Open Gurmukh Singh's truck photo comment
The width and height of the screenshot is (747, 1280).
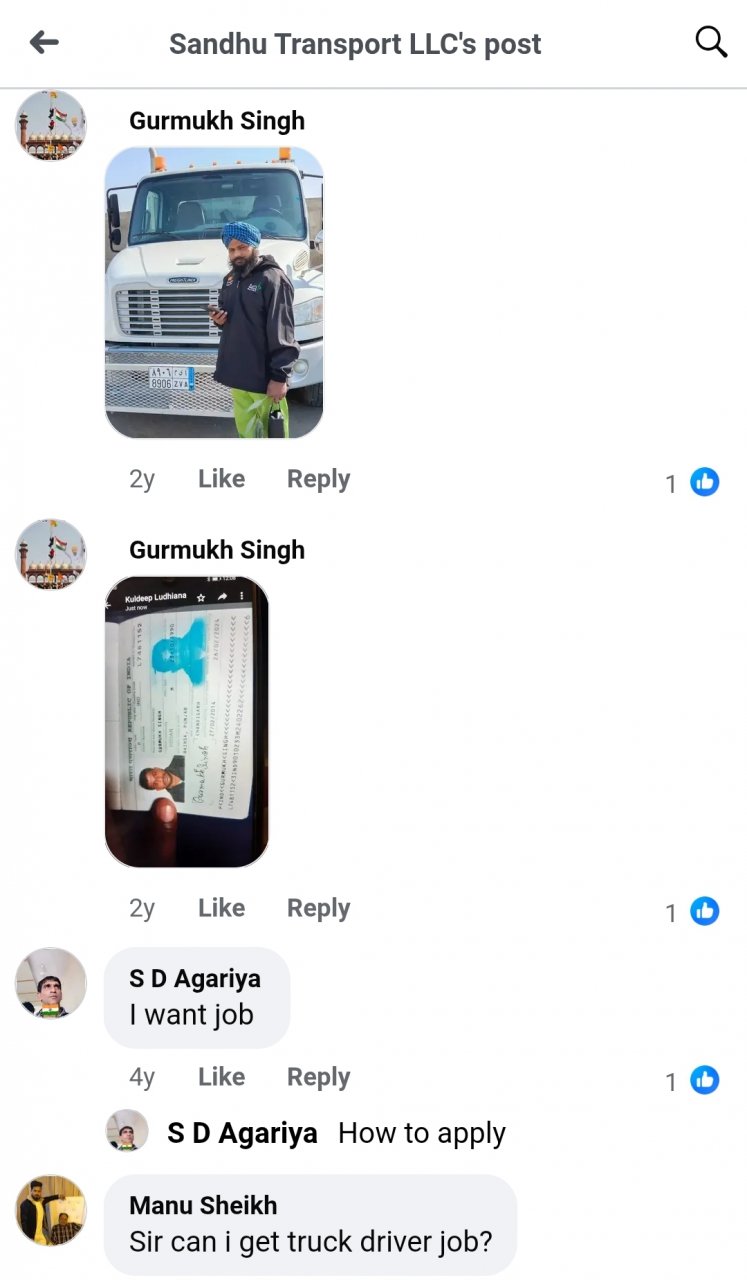pos(214,293)
